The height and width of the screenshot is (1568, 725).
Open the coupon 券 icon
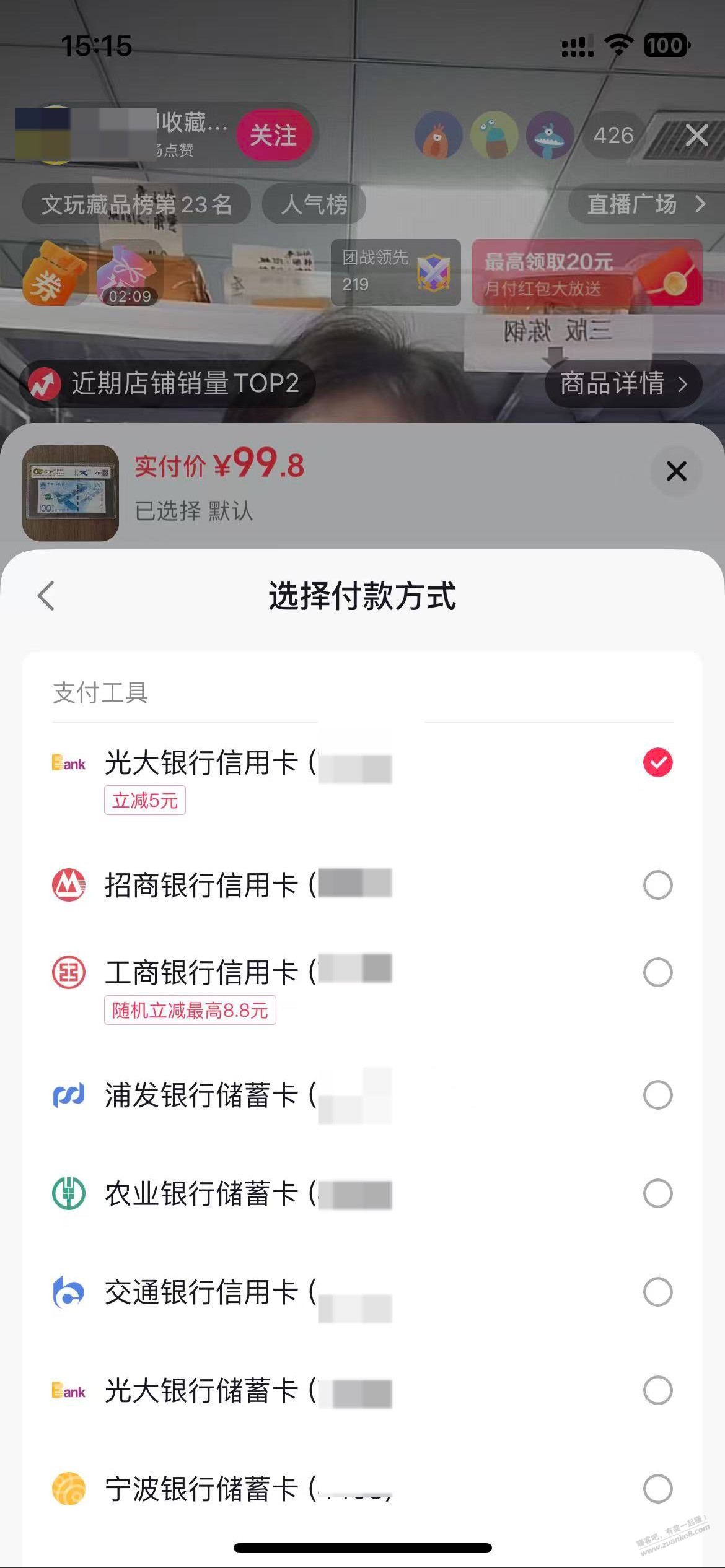(x=53, y=274)
